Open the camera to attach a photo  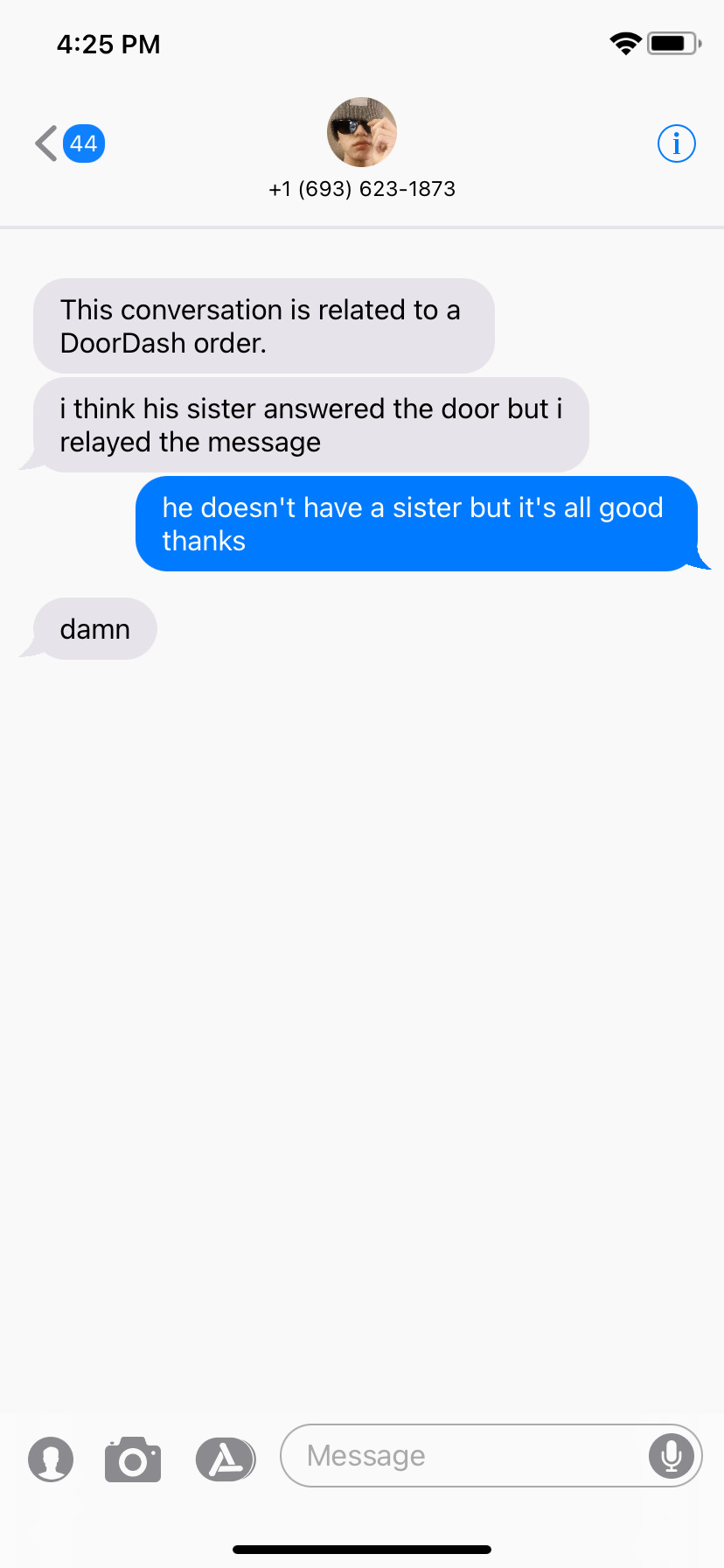coord(133,1459)
